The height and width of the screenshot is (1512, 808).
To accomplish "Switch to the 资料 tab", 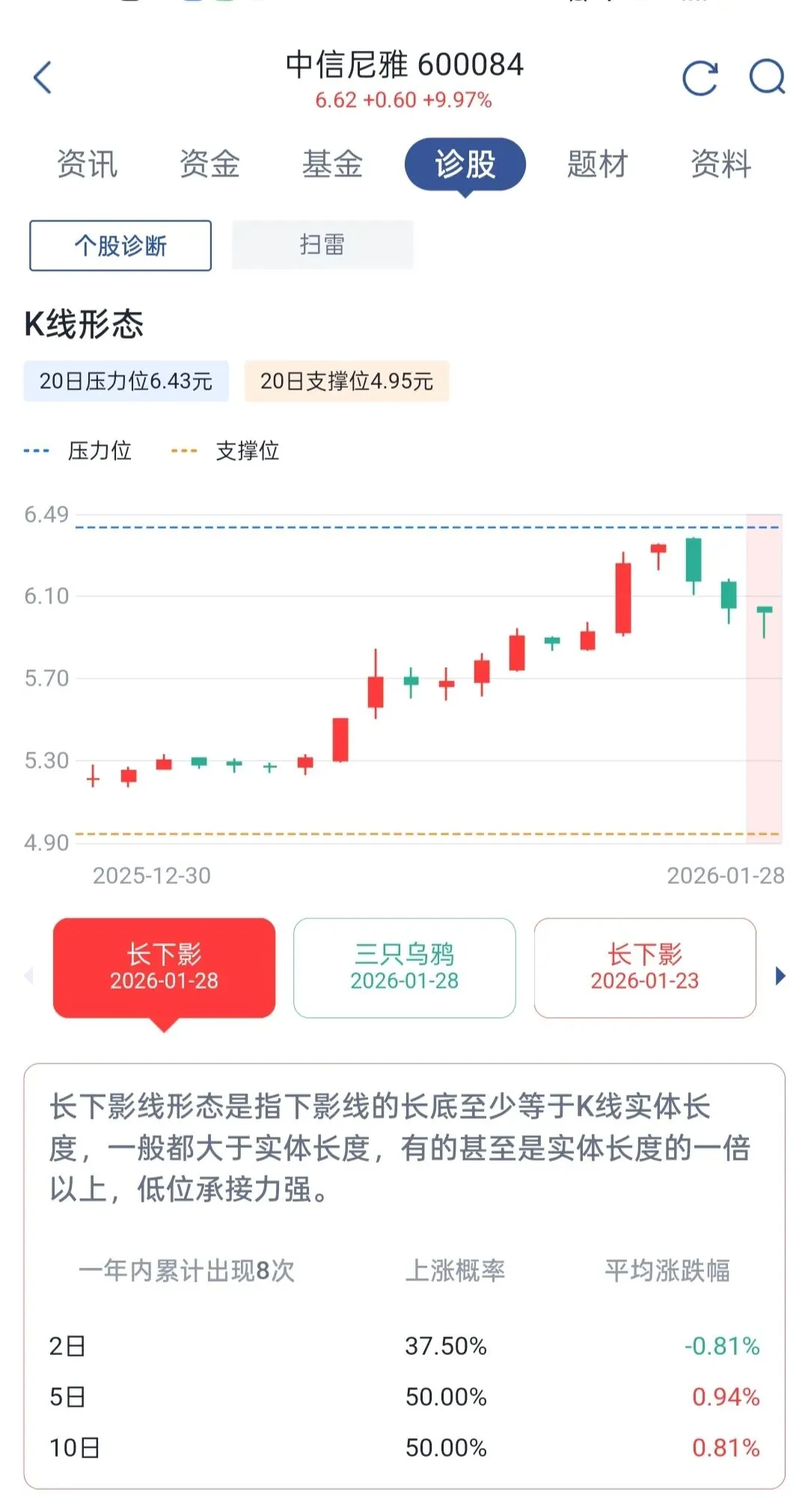I will click(x=720, y=164).
